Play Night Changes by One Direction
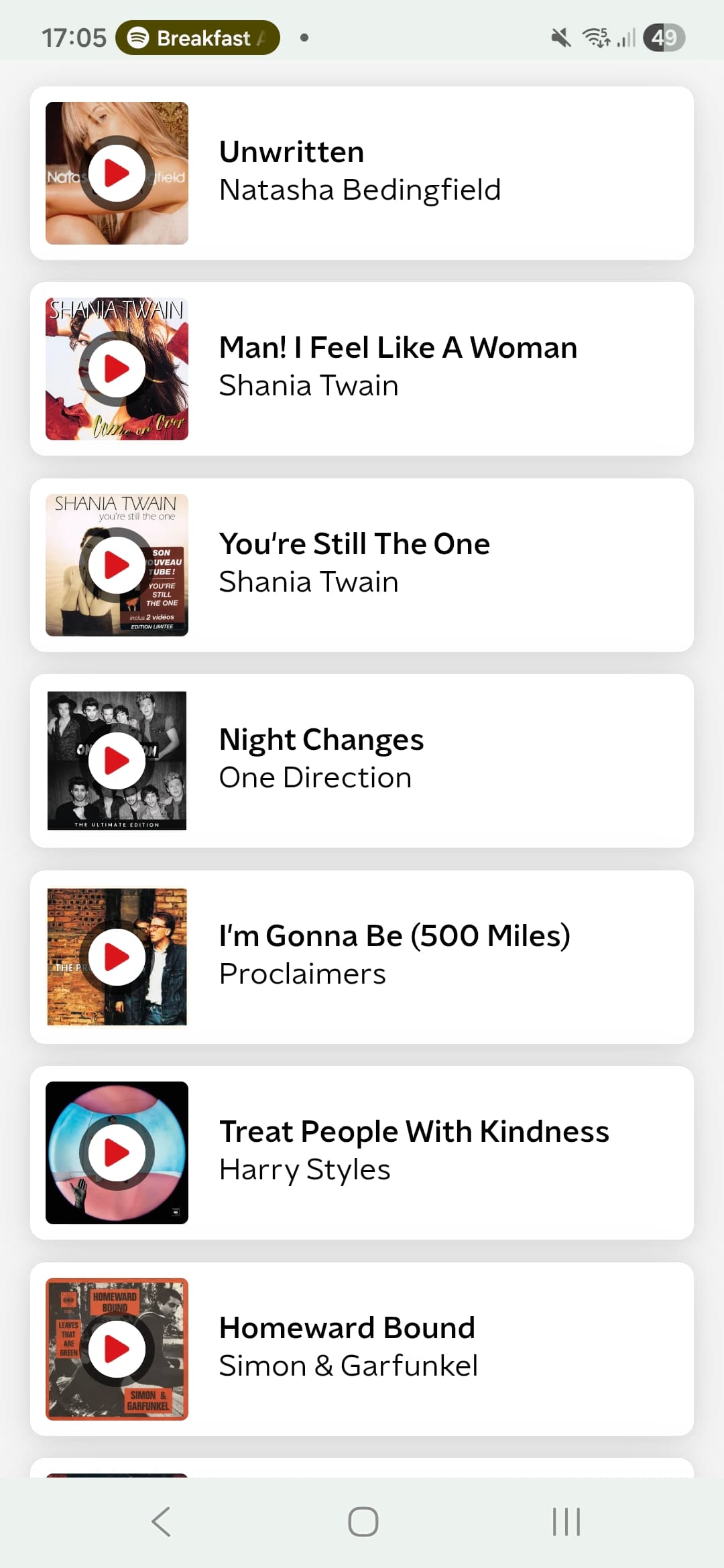This screenshot has height=1568, width=724. pyautogui.click(x=117, y=761)
